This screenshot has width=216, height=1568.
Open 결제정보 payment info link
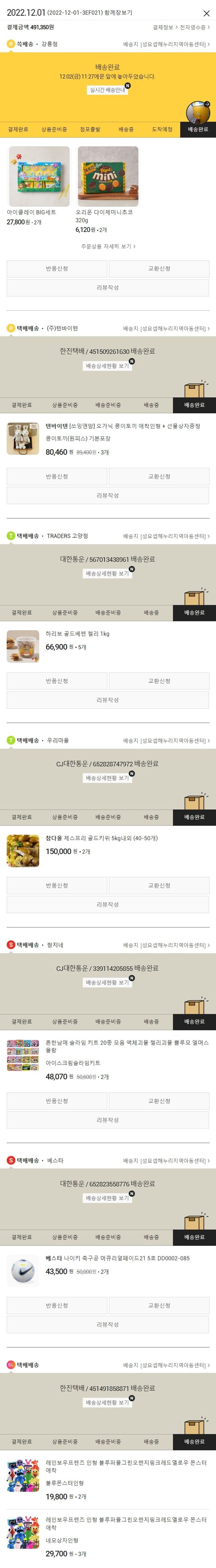click(164, 27)
